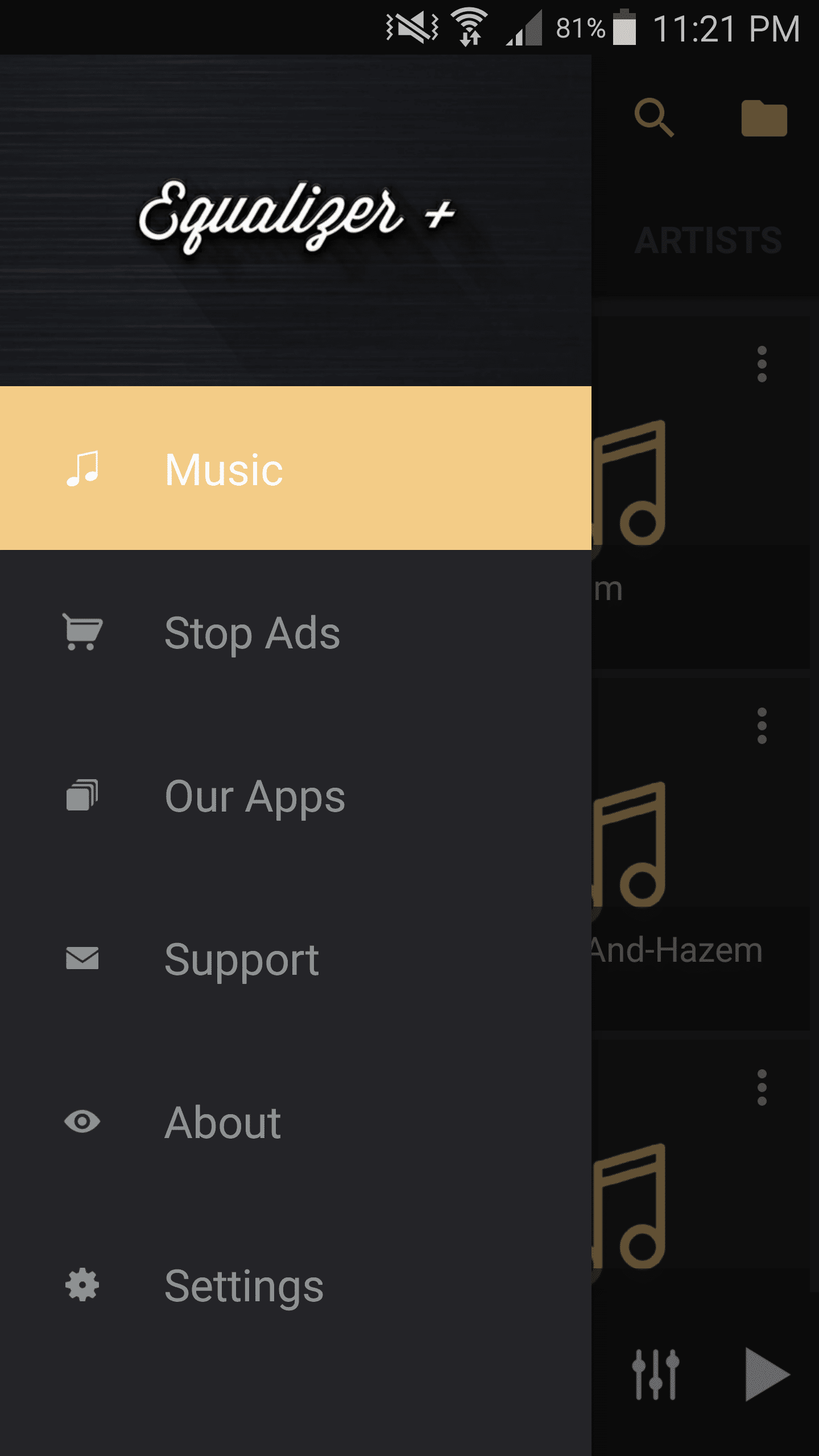This screenshot has width=819, height=1456.
Task: Open the equalizer sliders icon
Action: 656,1374
